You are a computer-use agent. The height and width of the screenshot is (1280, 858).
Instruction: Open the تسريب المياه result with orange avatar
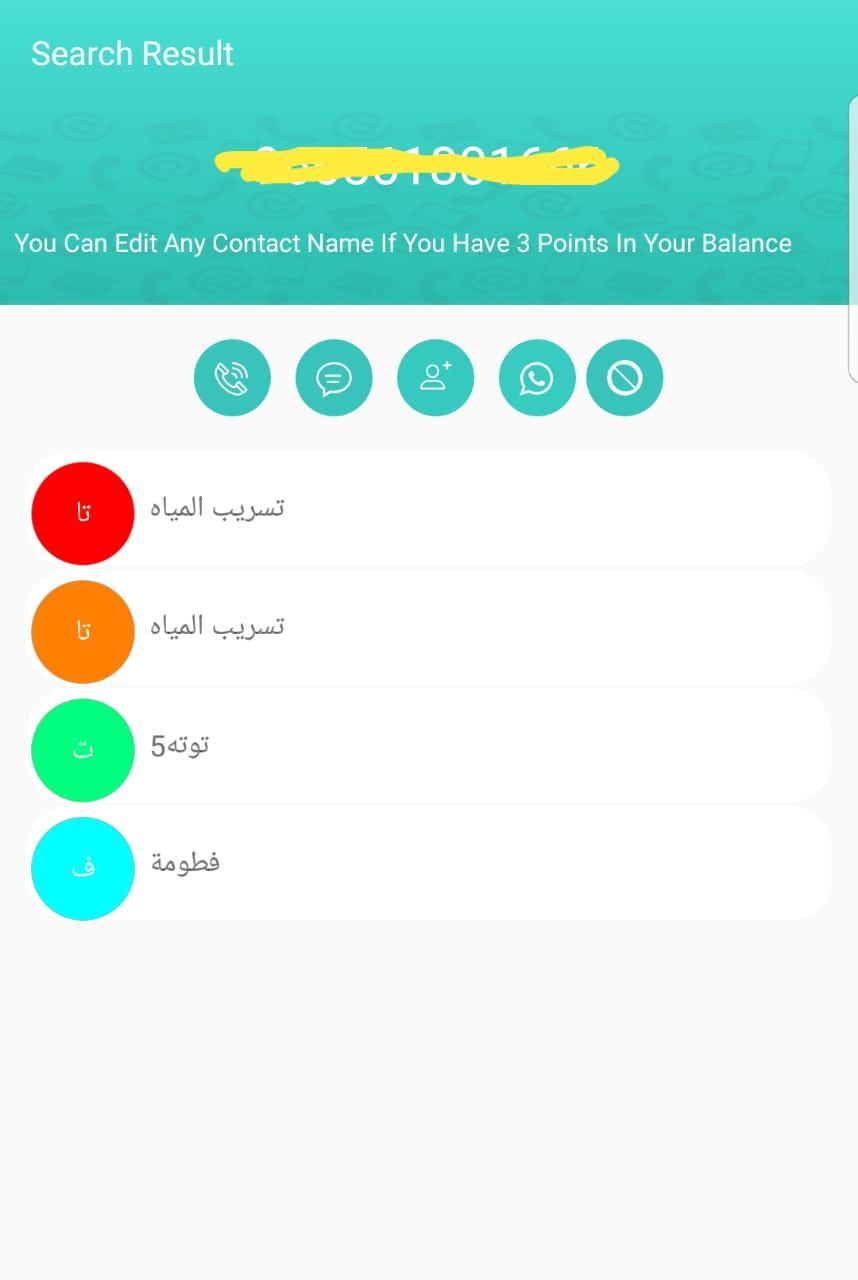[x=430, y=627]
